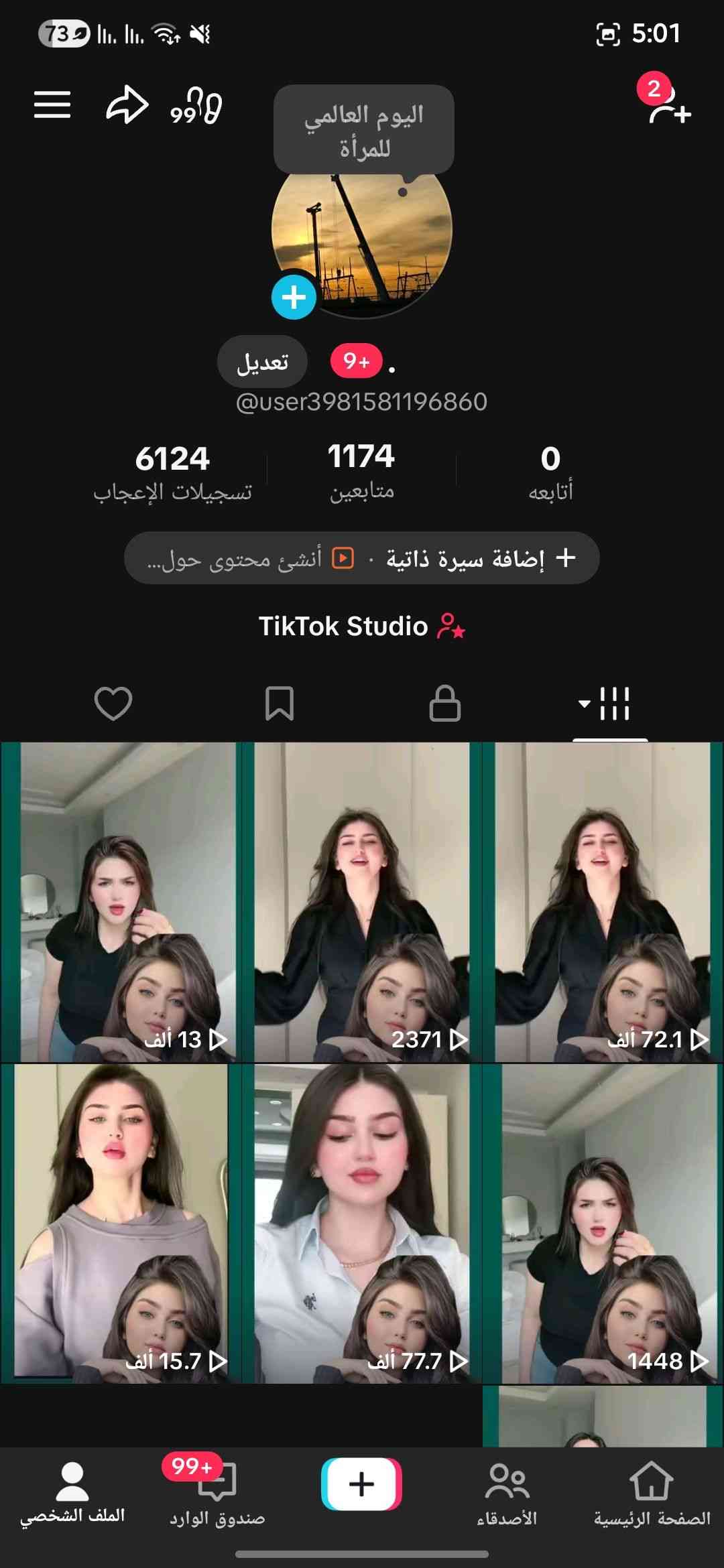The width and height of the screenshot is (724, 1568).
Task: Switch to the liked videos heart tab
Action: coord(113,704)
